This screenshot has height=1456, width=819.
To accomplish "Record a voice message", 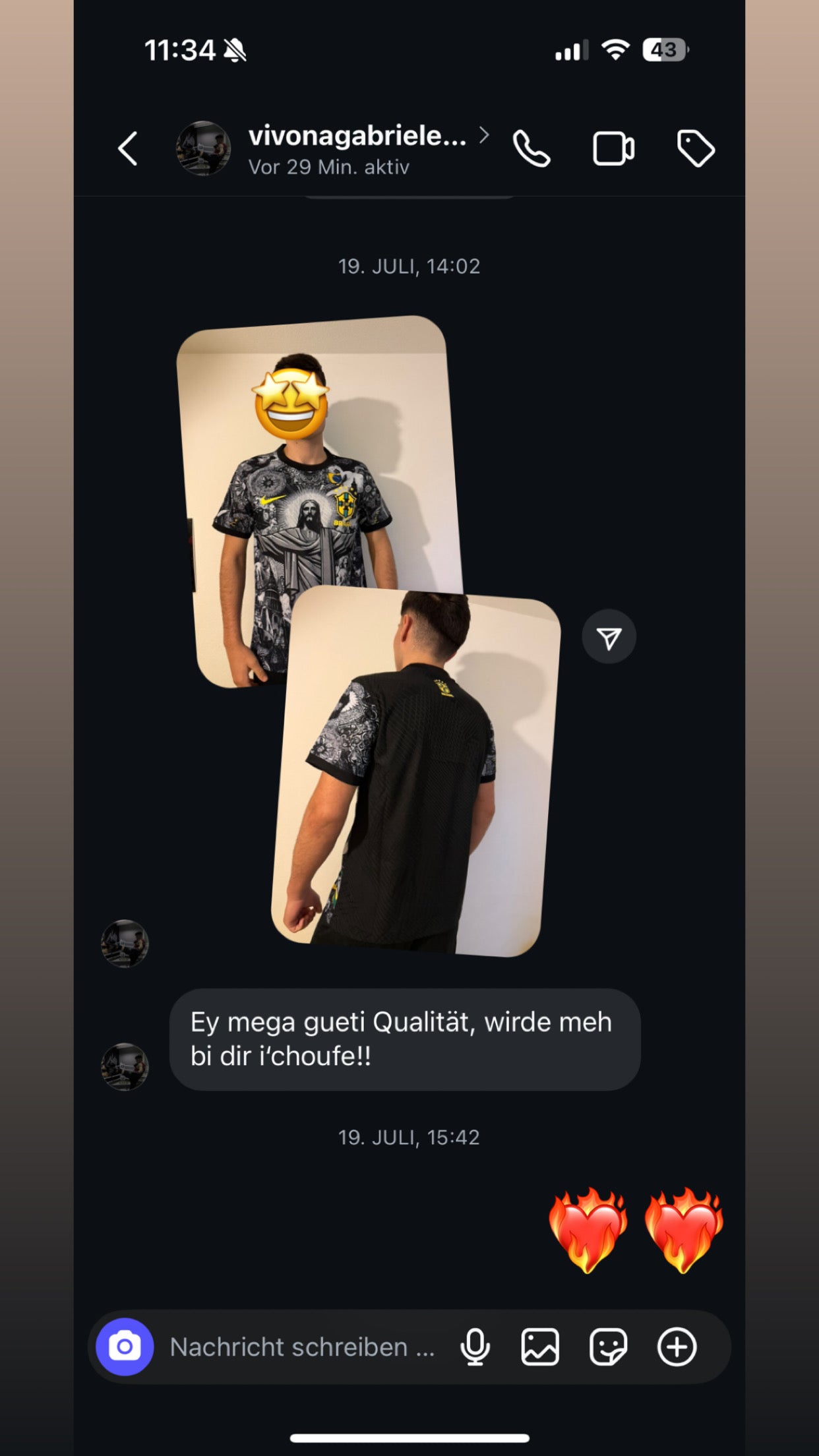I will (475, 1347).
